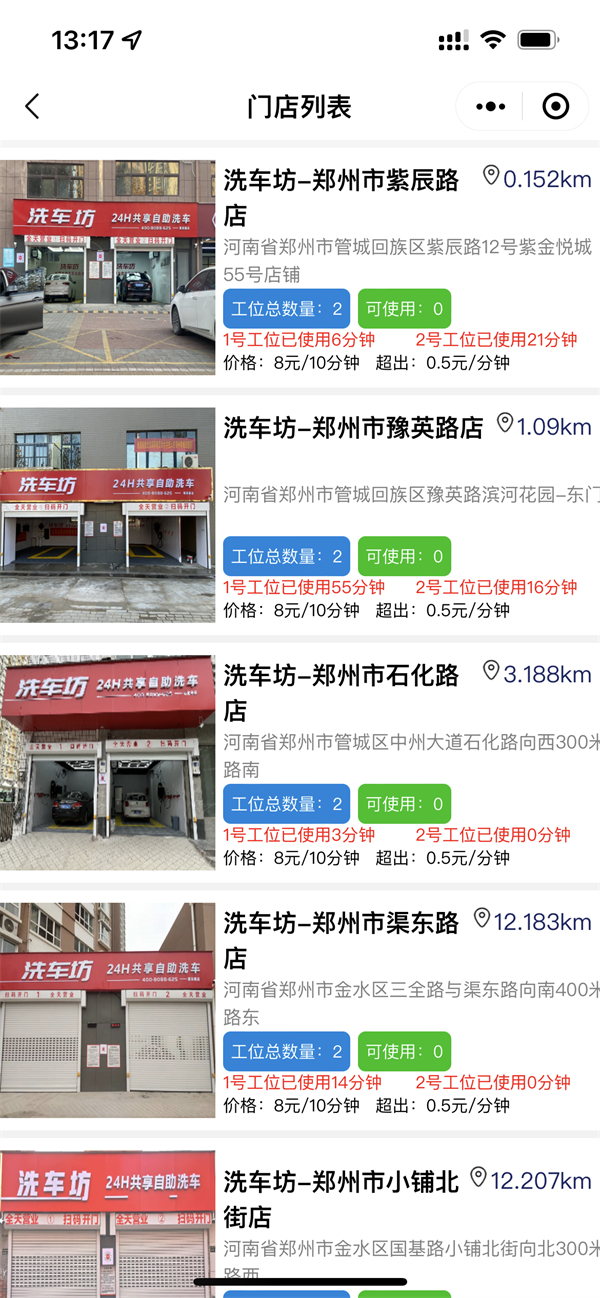600x1298 pixels.
Task: Open the 洗车坊-郑州市紫辰路店 store
Action: pyautogui.click(x=341, y=197)
